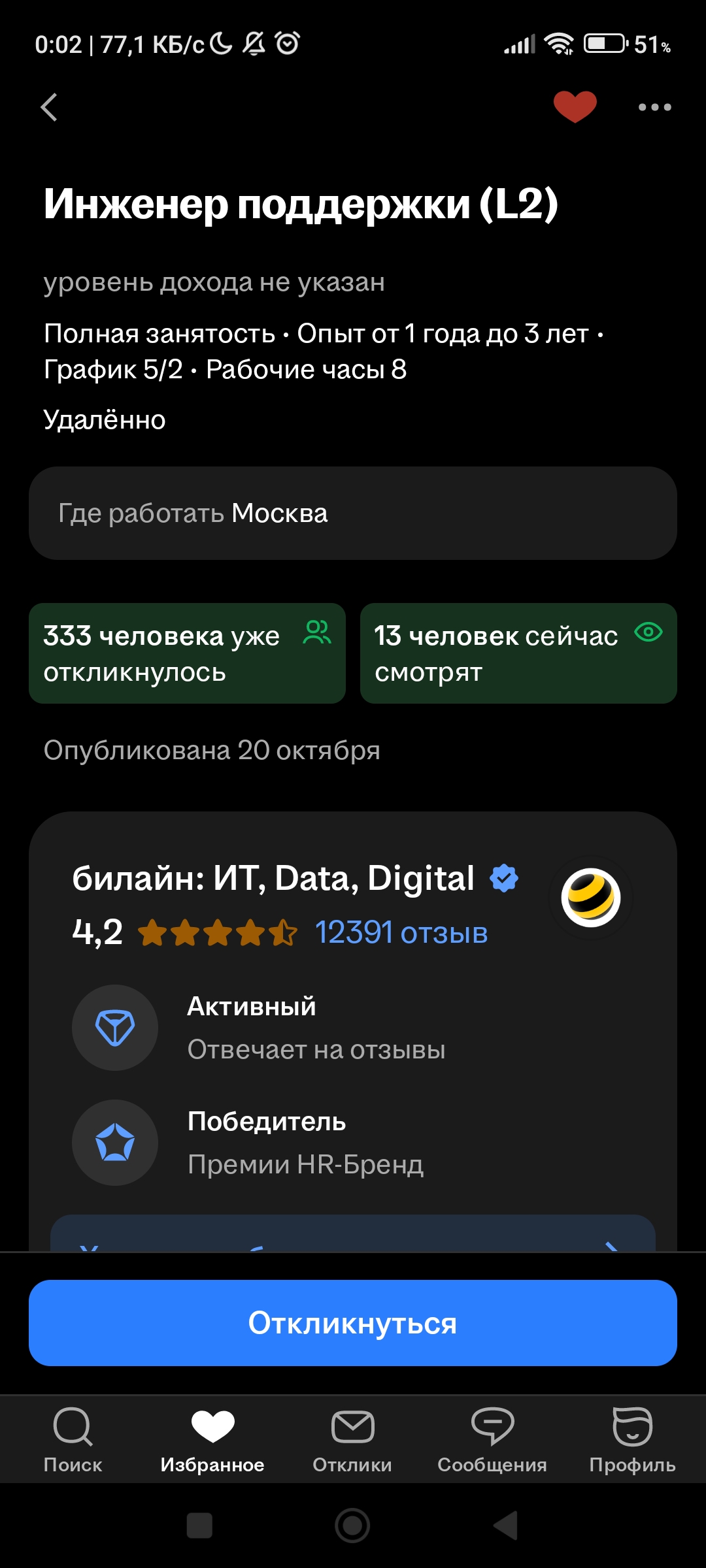
Task: Tap the system back triangle
Action: point(505,1526)
